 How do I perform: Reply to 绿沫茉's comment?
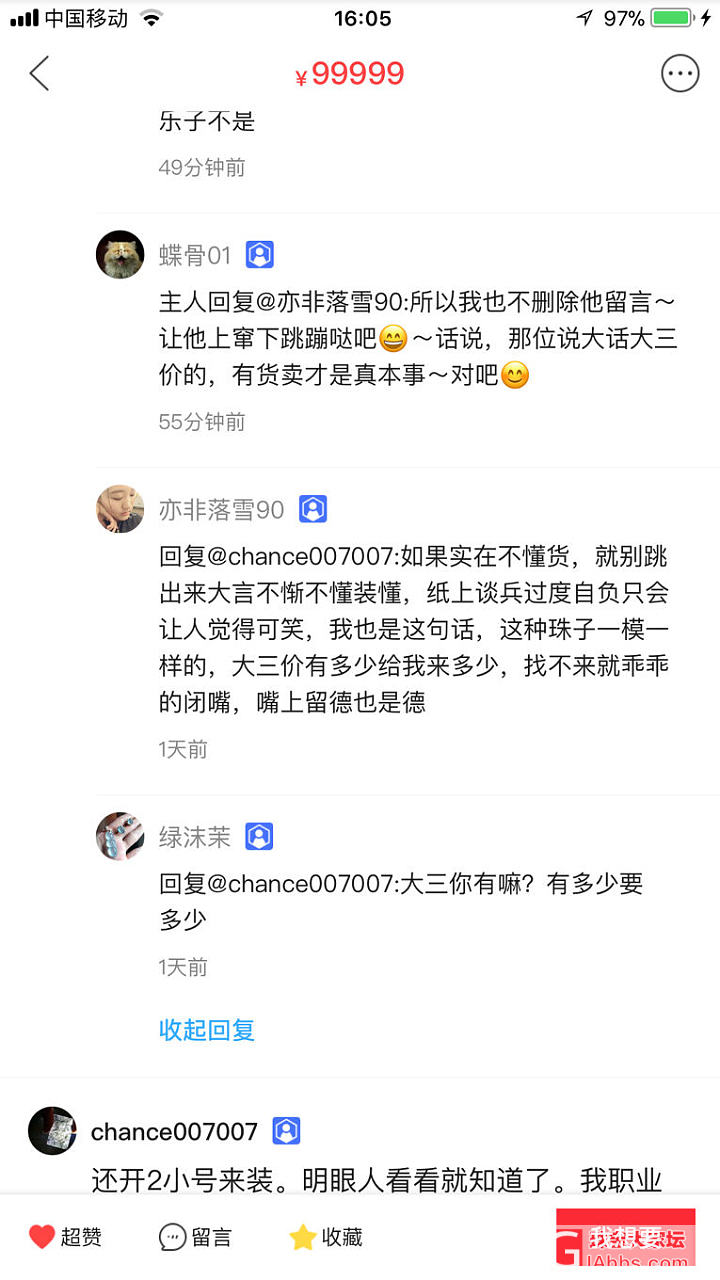400,900
